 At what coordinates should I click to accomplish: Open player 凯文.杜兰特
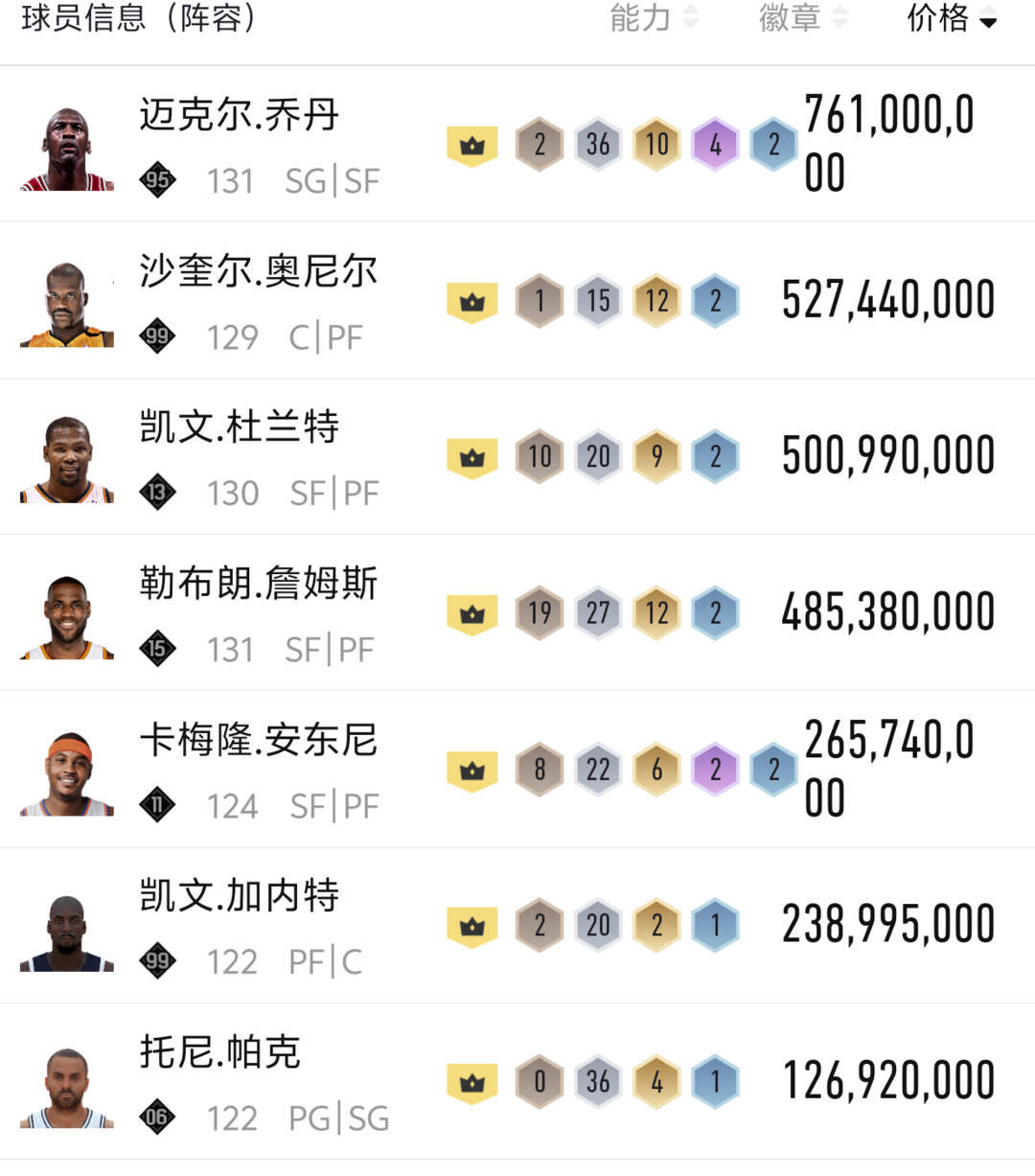[240, 427]
